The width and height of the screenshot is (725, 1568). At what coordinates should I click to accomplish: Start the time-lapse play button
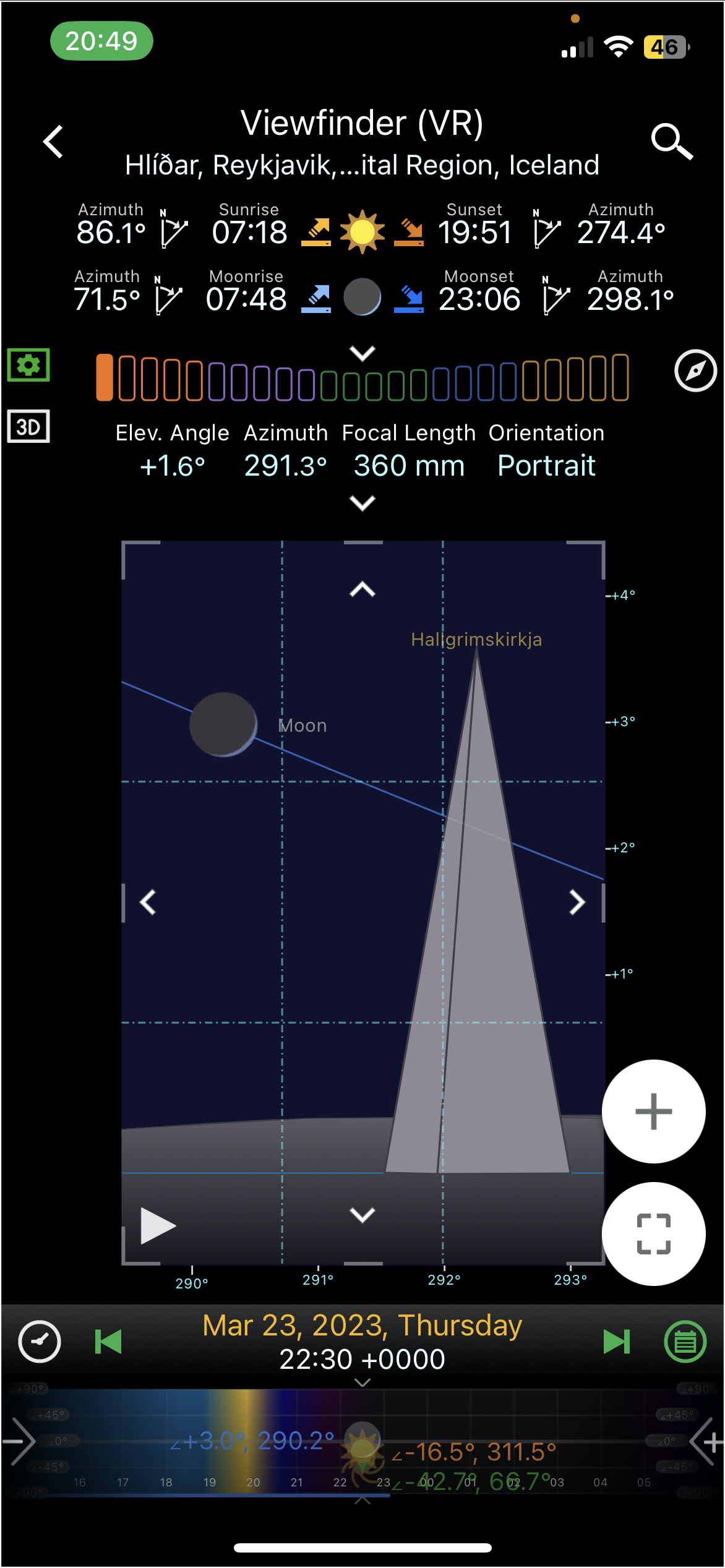click(158, 1225)
